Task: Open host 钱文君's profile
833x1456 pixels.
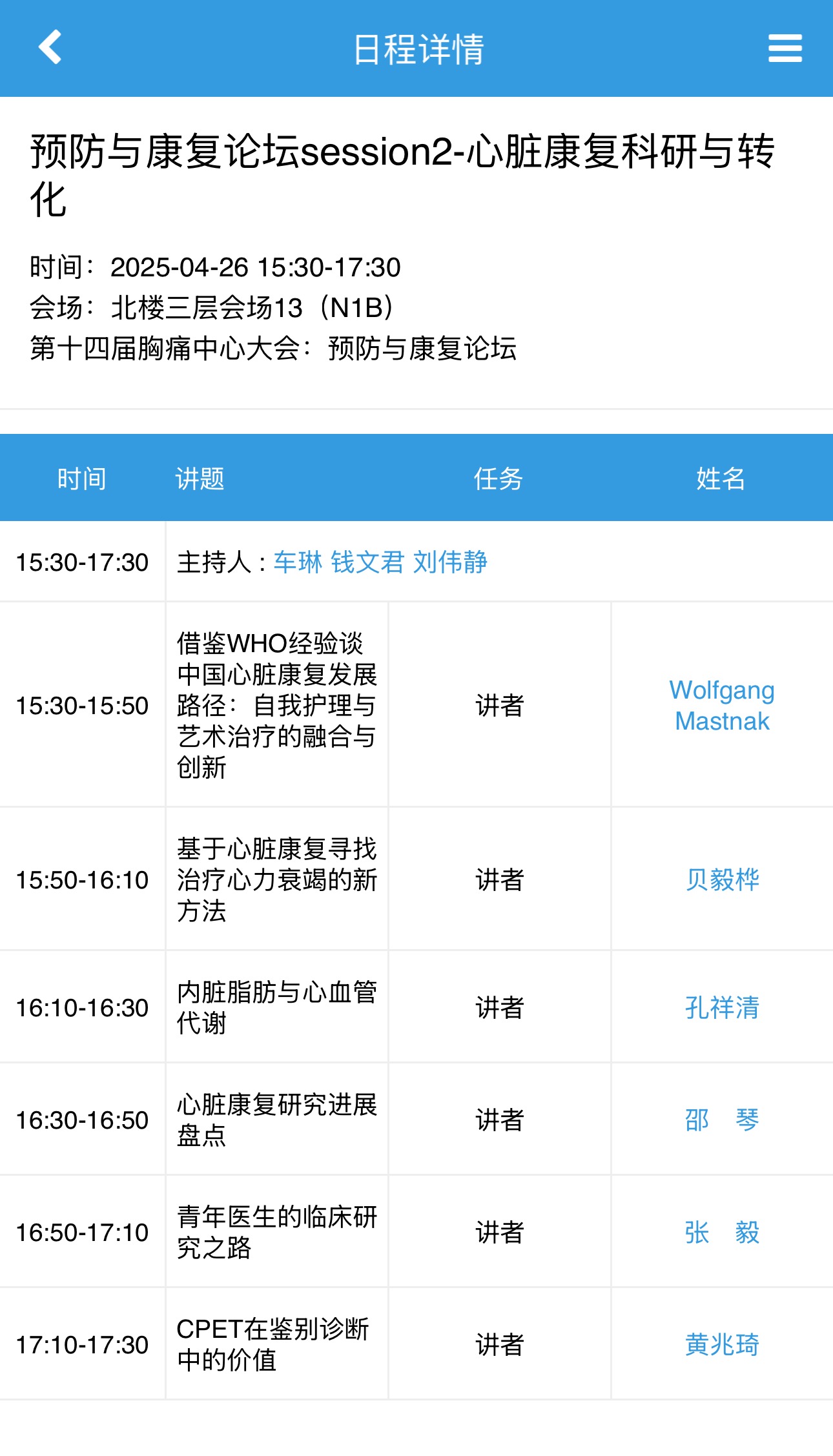Action: point(367,562)
